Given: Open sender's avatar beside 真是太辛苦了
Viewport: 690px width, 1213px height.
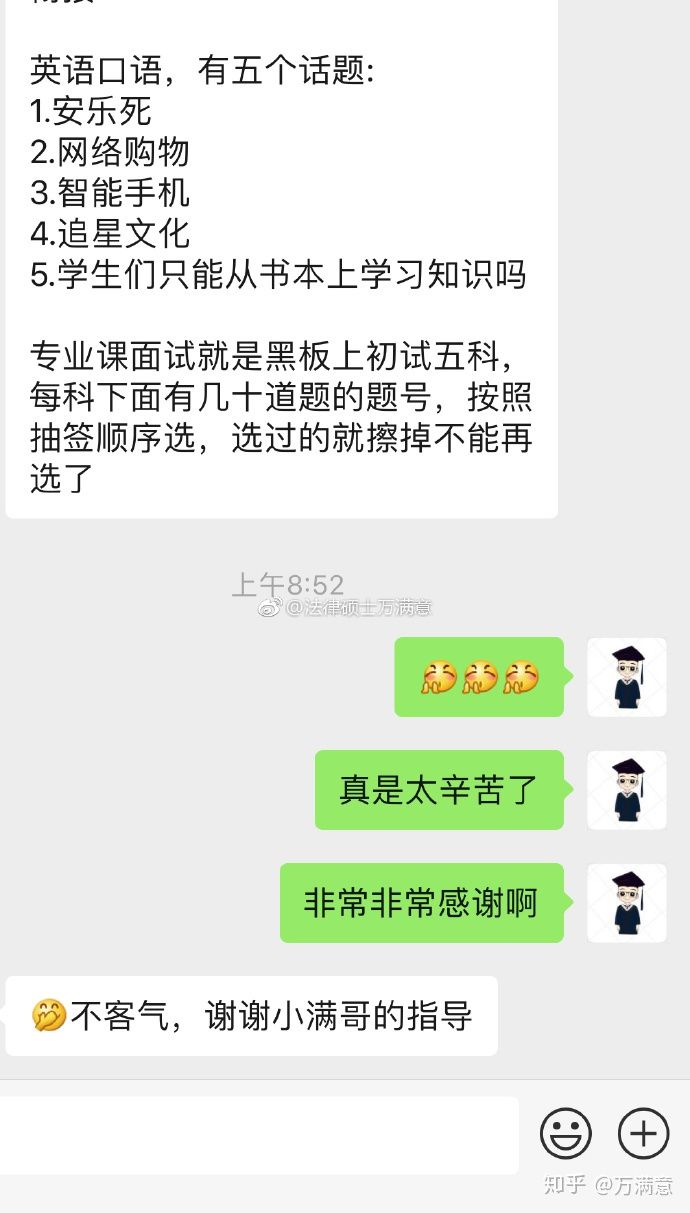Looking at the screenshot, I should 627,790.
